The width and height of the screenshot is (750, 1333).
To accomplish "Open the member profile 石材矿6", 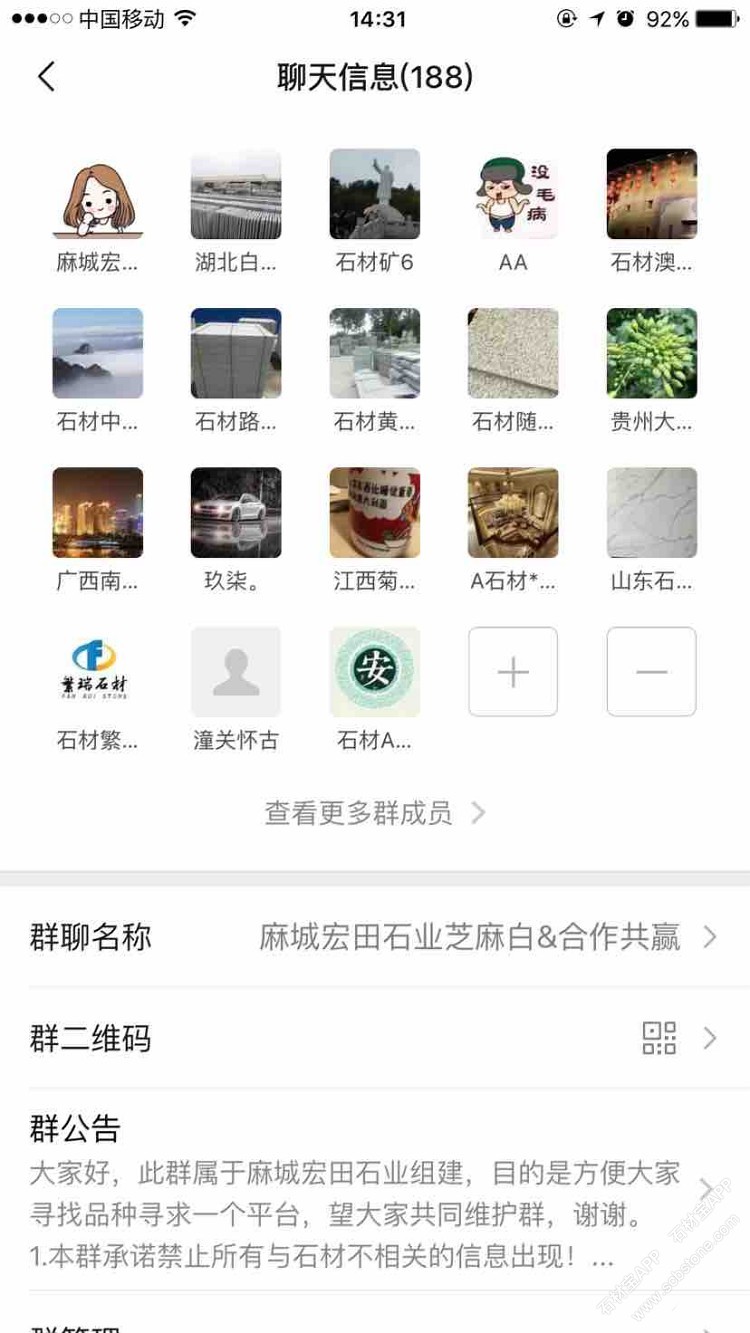I will (x=375, y=194).
